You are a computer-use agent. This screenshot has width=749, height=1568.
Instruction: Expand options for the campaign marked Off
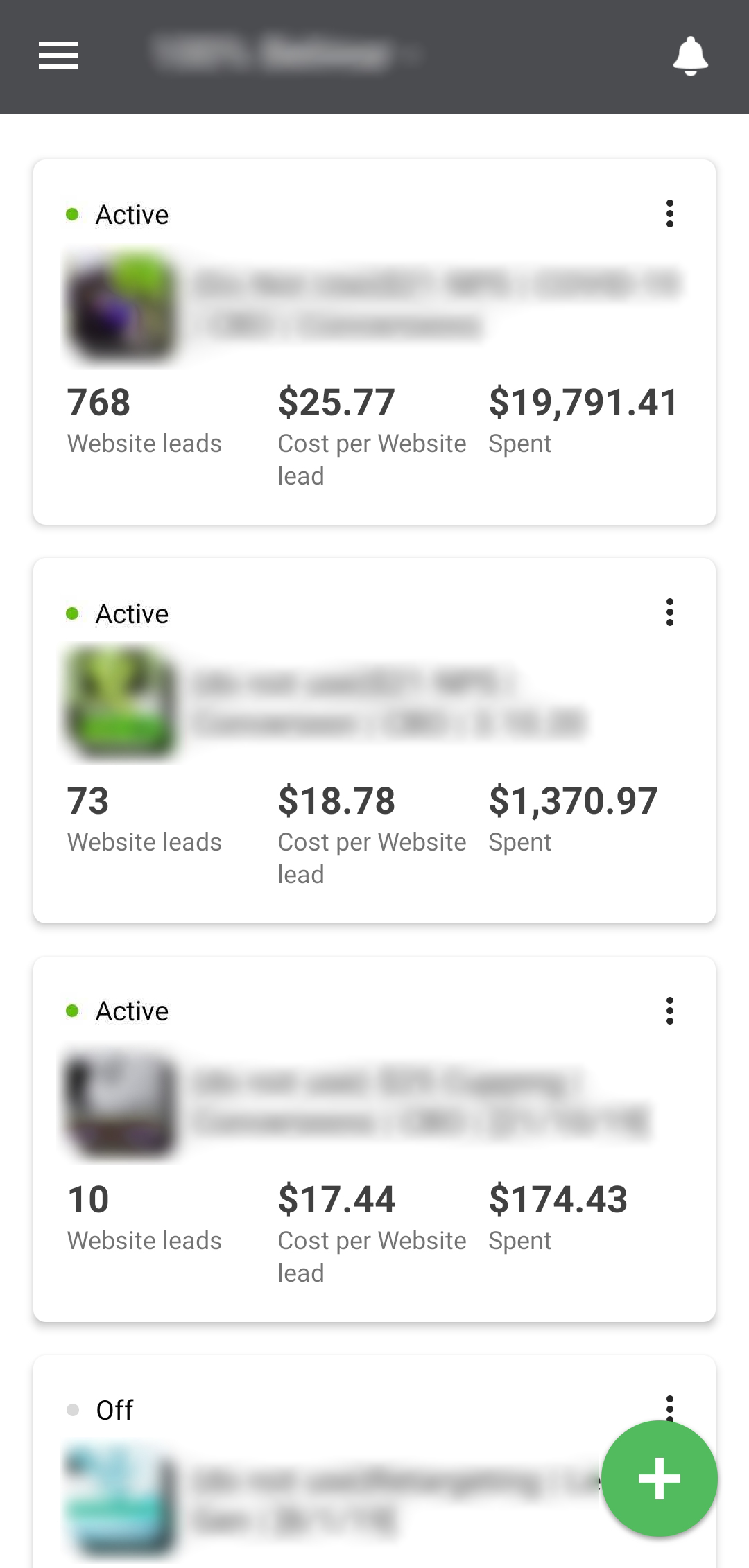pyautogui.click(x=669, y=1409)
